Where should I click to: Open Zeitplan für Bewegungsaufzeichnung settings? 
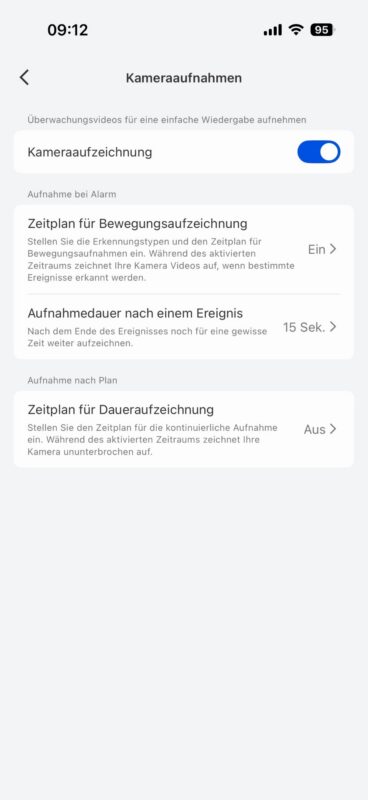coord(184,249)
